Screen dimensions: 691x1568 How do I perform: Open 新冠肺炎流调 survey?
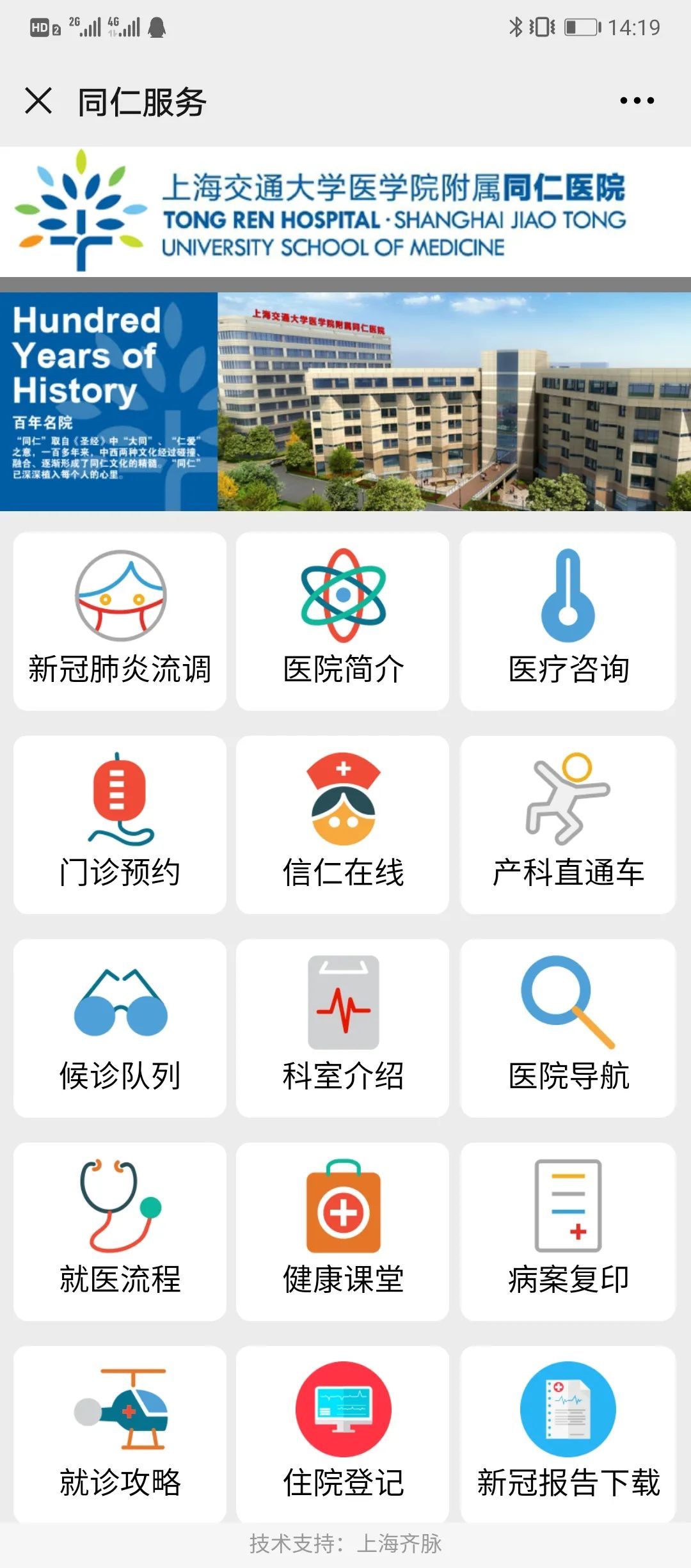(120, 621)
